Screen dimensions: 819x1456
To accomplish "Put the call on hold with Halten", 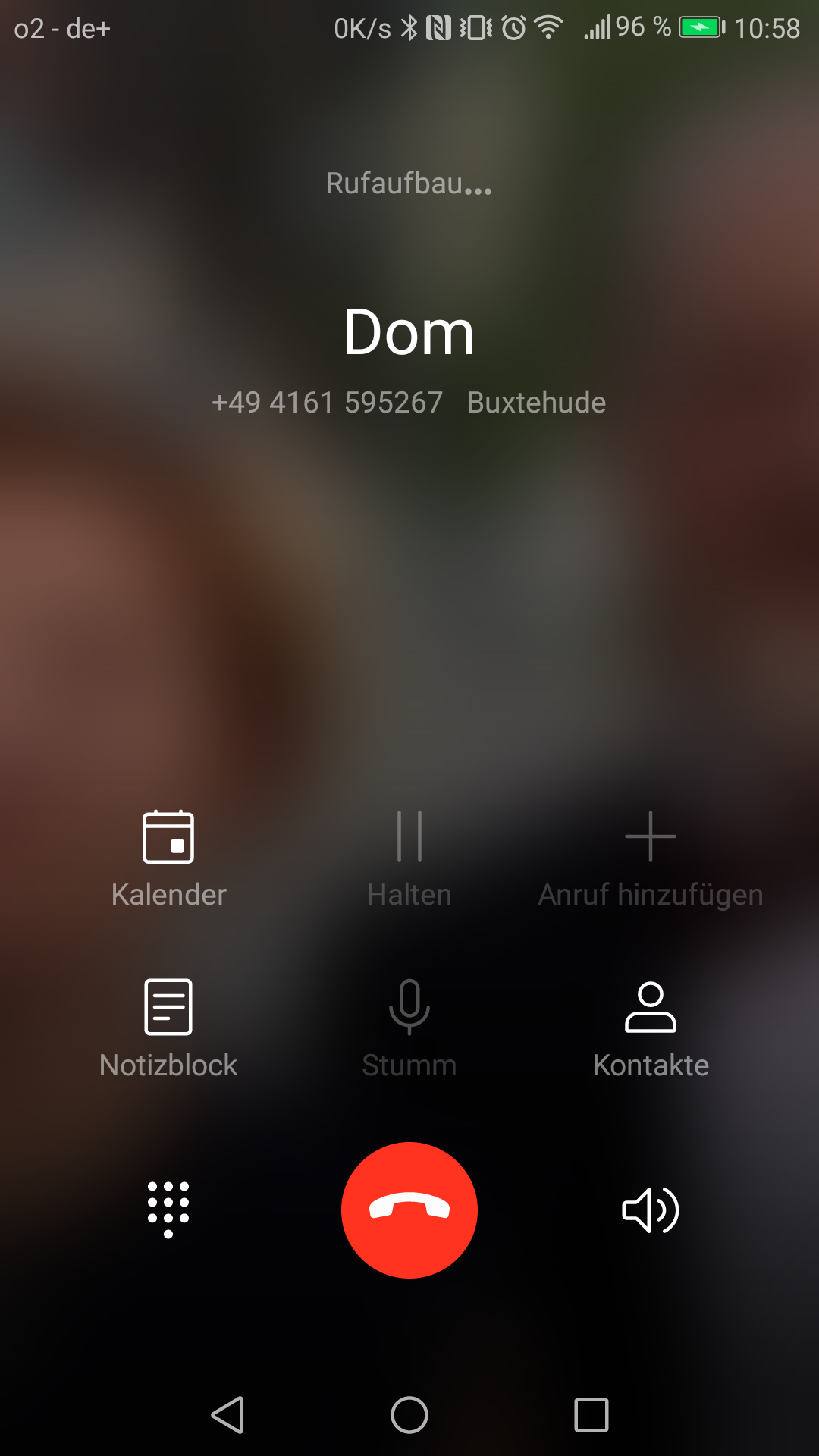I will point(409,857).
